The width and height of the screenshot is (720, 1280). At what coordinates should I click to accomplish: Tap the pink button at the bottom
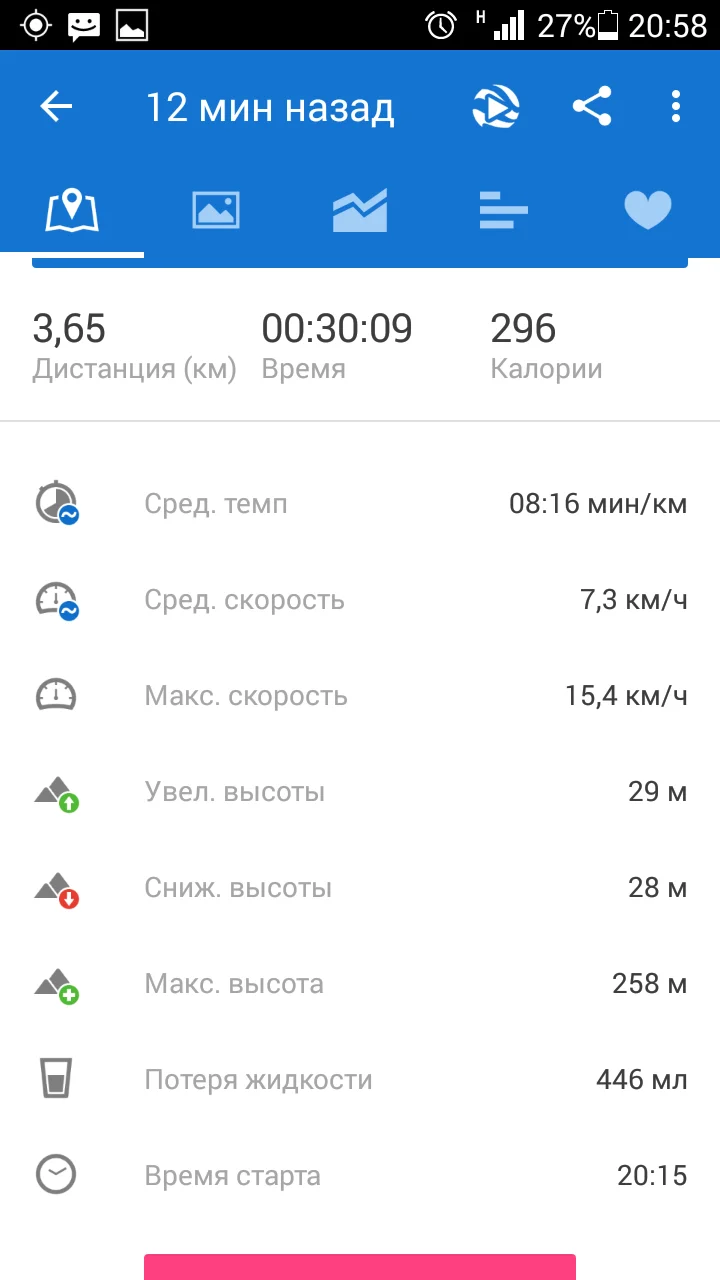click(360, 1268)
